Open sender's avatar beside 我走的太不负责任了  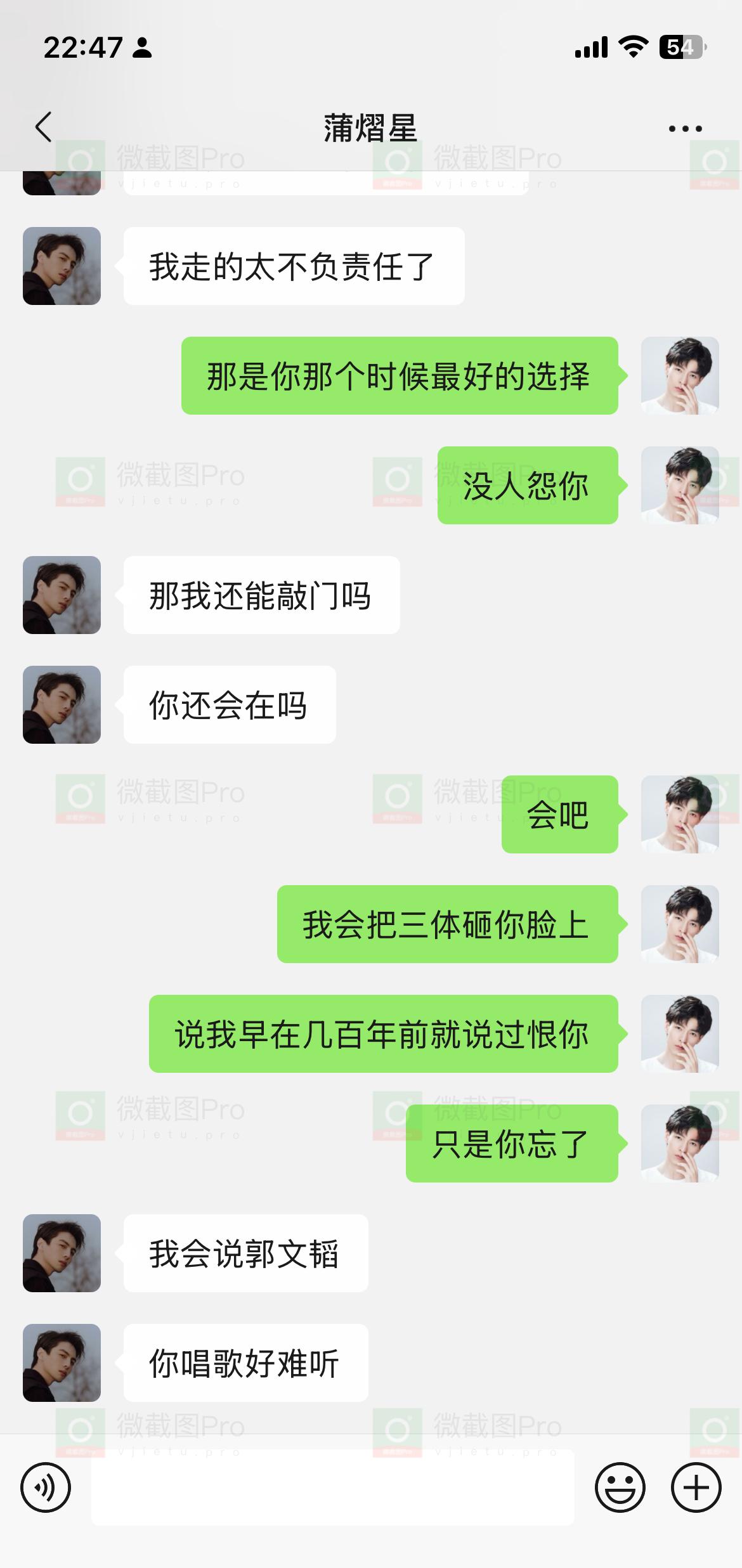[x=62, y=266]
